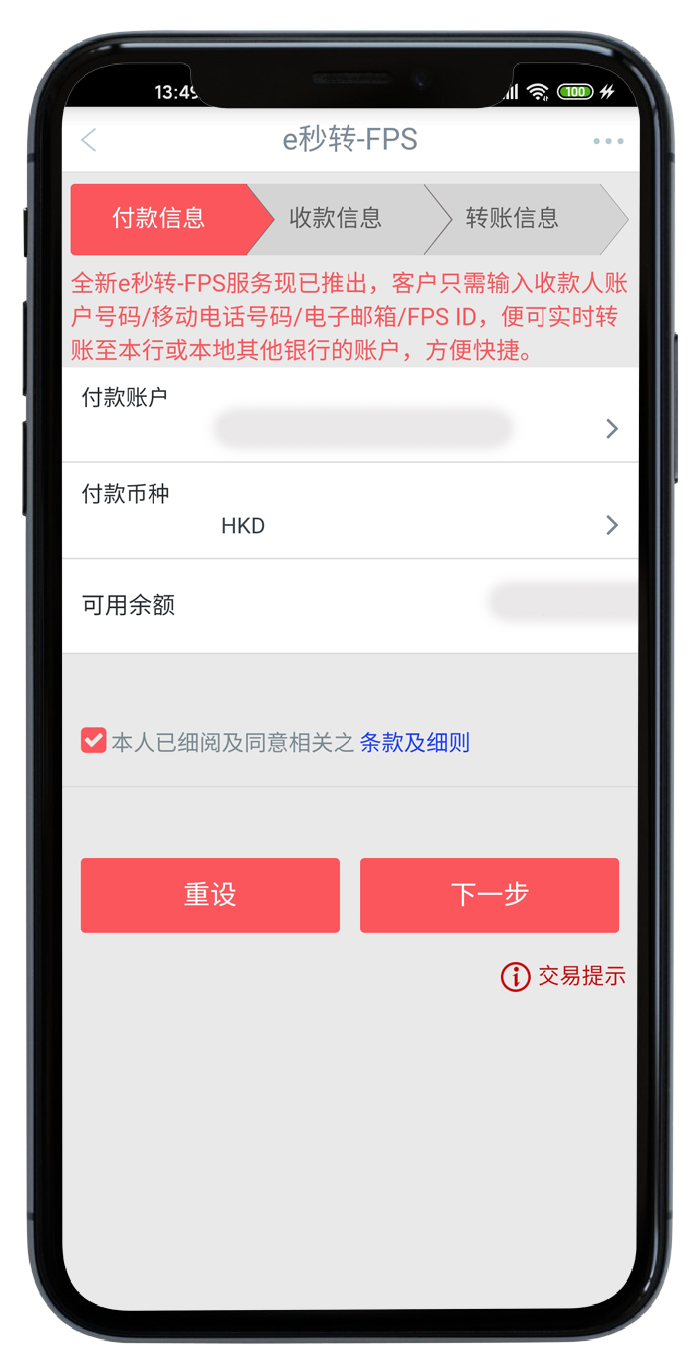The image size is (698, 1370).
Task: Open the 付款账户 account selector
Action: tap(350, 415)
